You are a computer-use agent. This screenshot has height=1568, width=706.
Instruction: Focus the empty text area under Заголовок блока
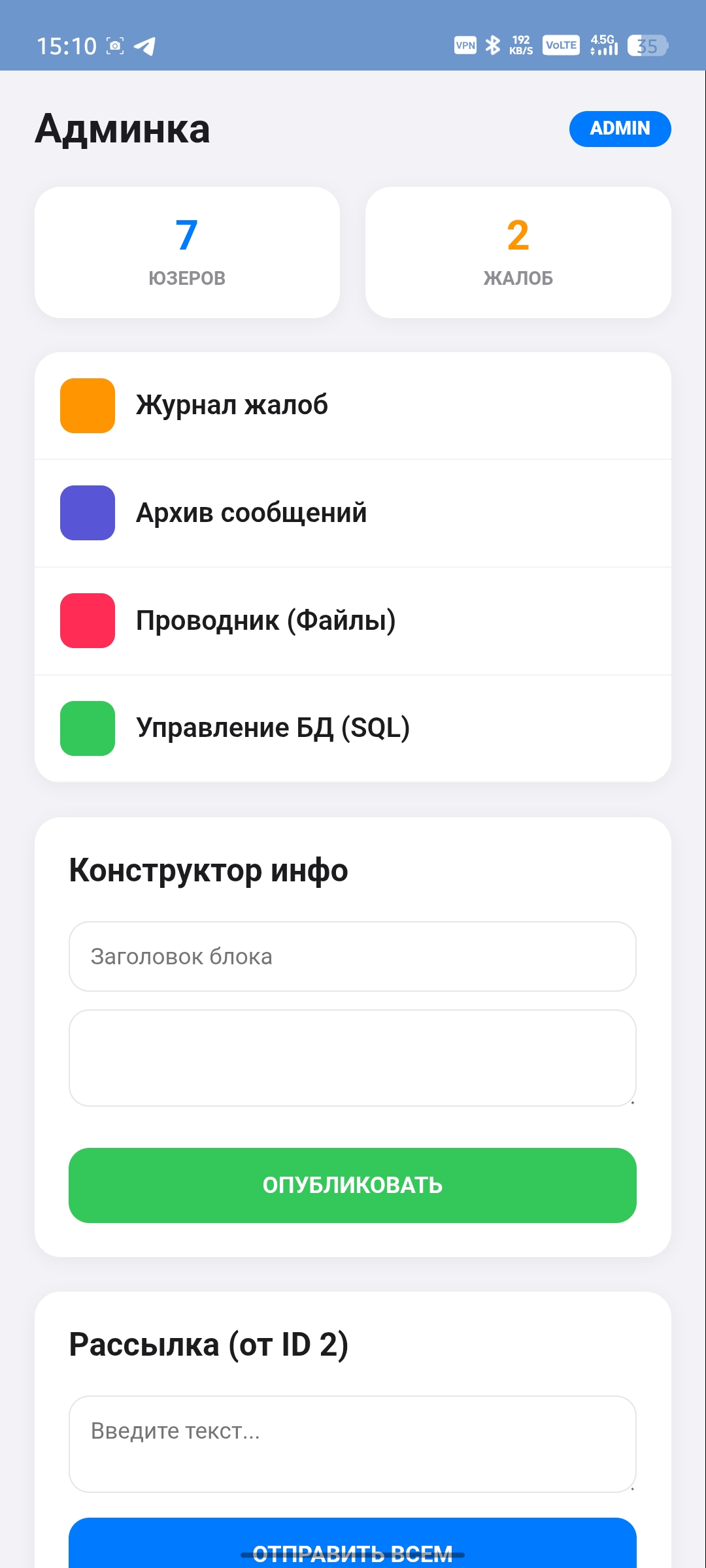click(352, 1058)
